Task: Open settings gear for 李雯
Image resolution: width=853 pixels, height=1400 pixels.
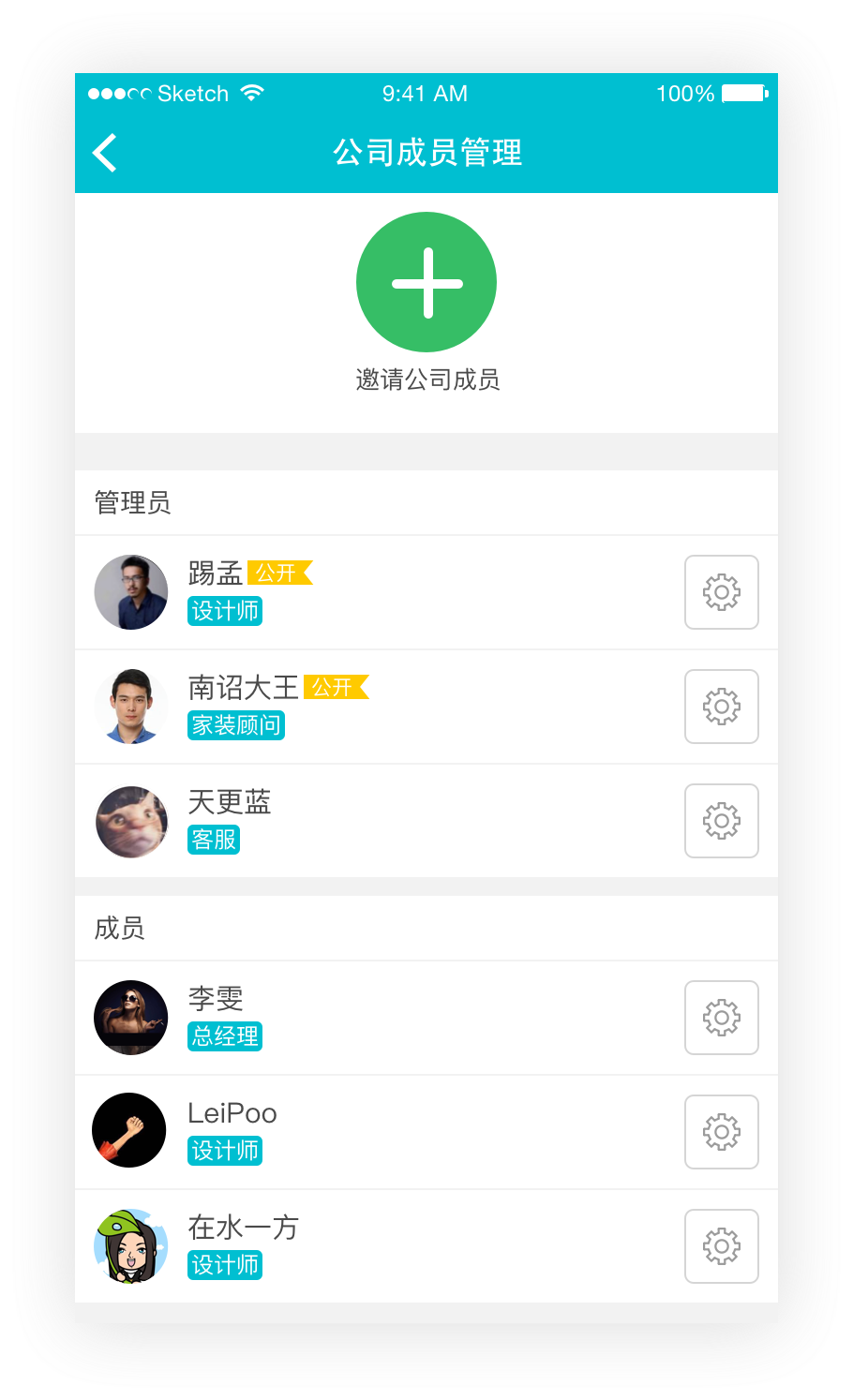Action: point(721,1018)
